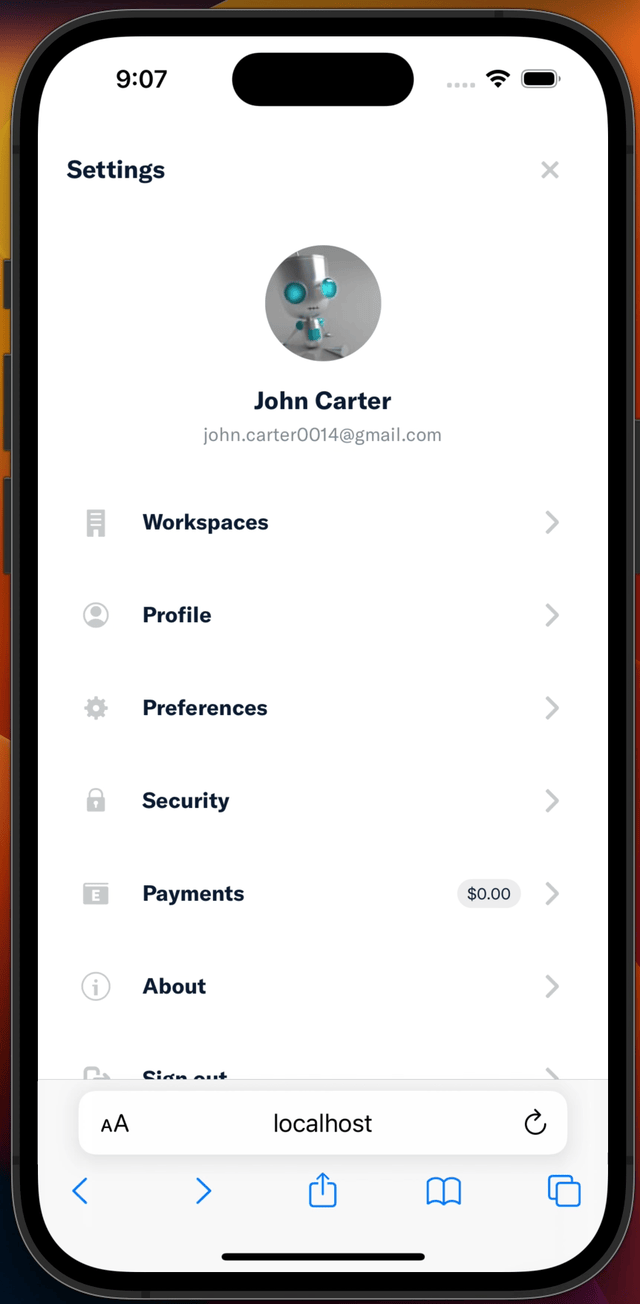The image size is (640, 1304).
Task: Open the About page
Action: pyautogui.click(x=320, y=987)
